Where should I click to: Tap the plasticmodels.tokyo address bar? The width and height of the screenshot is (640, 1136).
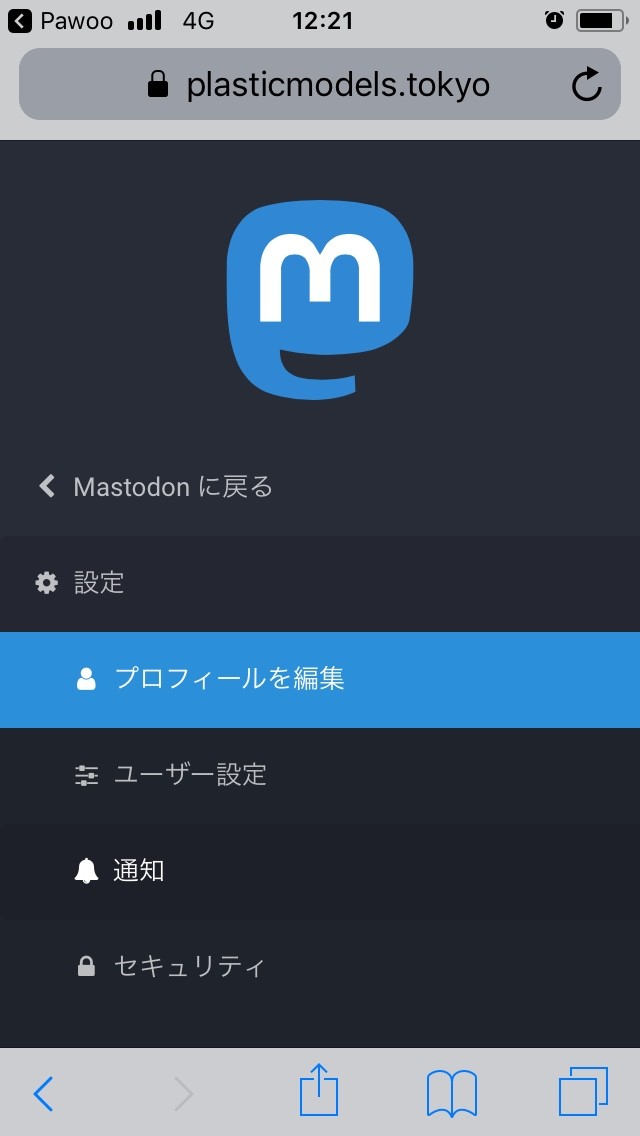(318, 85)
